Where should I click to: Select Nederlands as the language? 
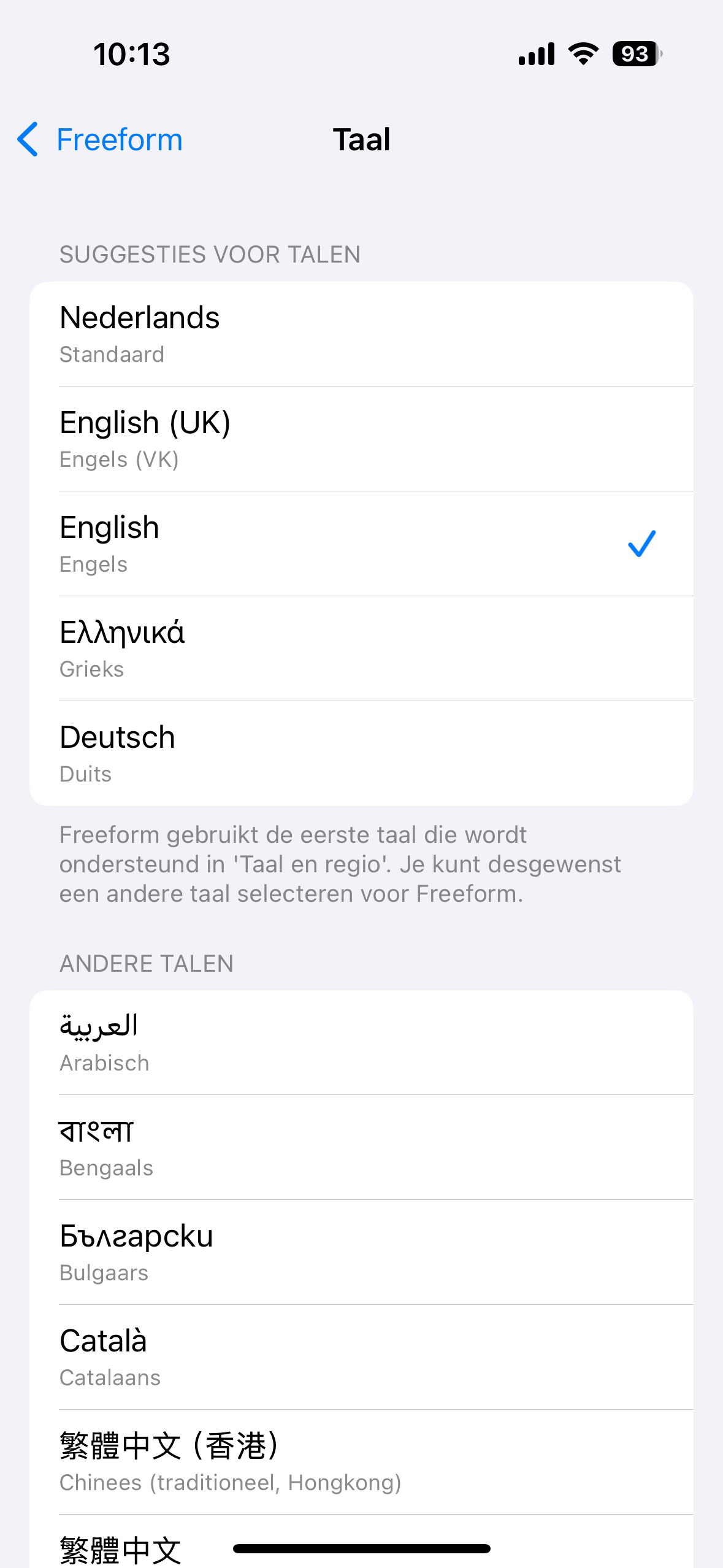pos(361,334)
